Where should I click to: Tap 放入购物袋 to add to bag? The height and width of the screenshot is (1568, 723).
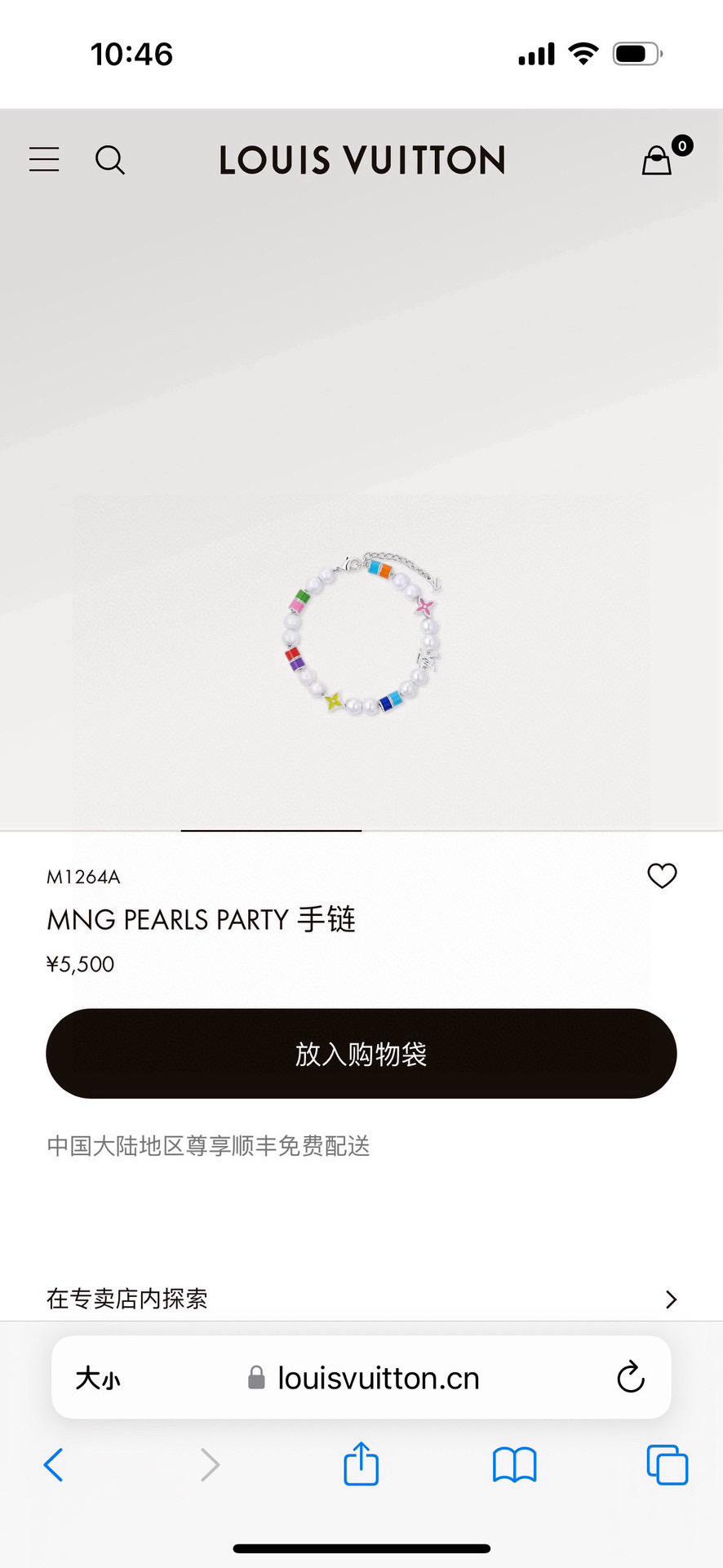tap(361, 1054)
